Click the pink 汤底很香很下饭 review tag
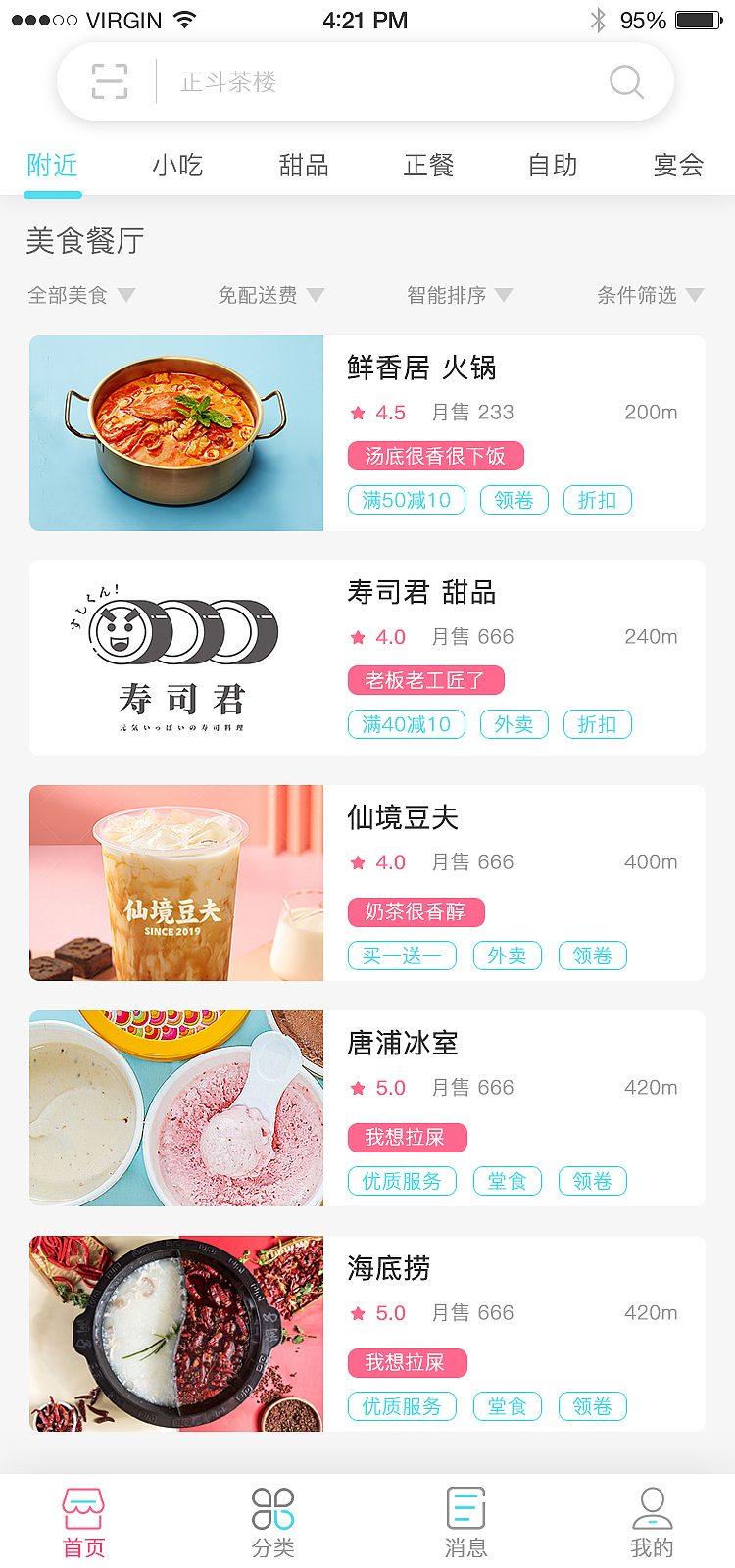The height and width of the screenshot is (1568, 735). 435,456
